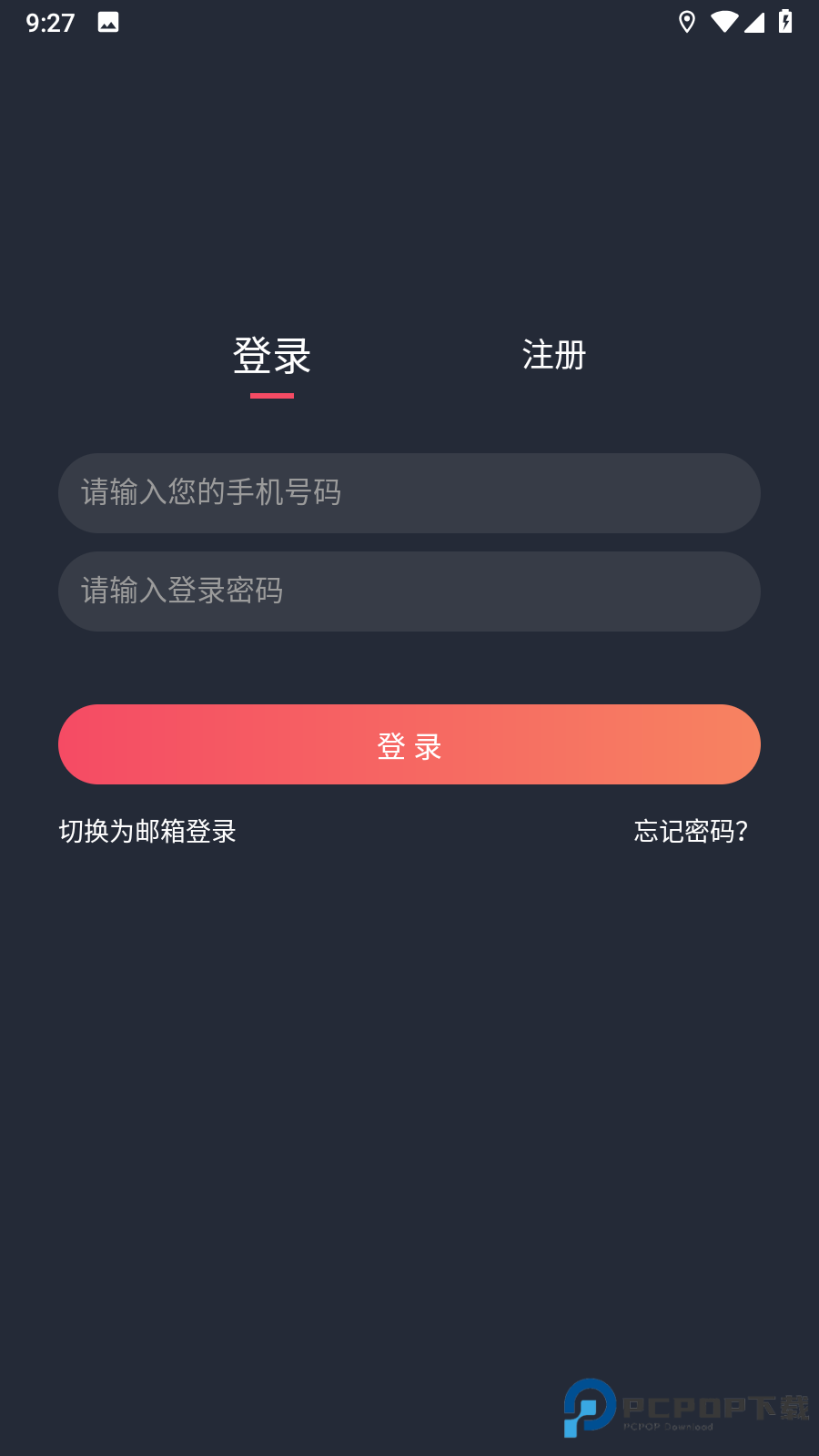
Task: Tap the charging bolt inside the battery indicator
Action: [784, 22]
